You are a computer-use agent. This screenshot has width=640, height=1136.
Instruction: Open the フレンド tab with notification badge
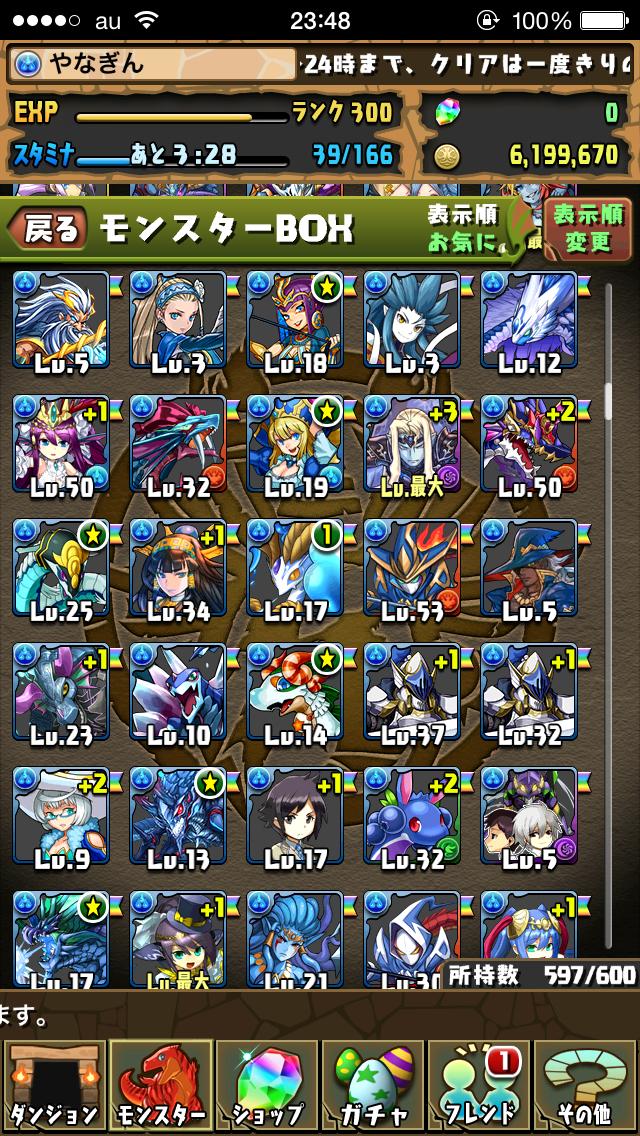(x=480, y=1086)
